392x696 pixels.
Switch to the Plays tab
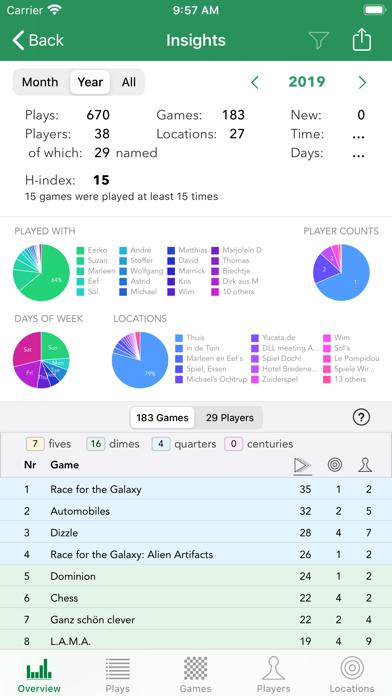[x=118, y=675]
